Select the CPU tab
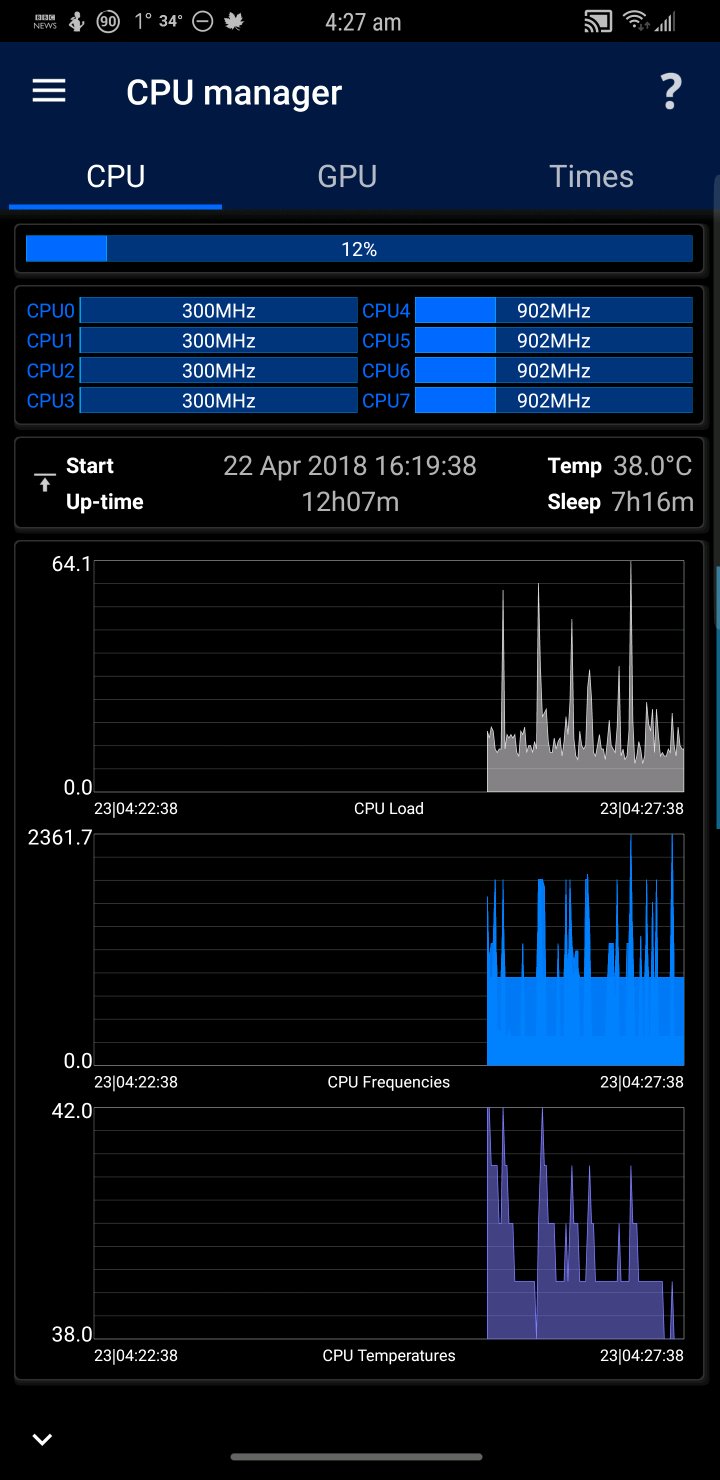 click(x=116, y=177)
